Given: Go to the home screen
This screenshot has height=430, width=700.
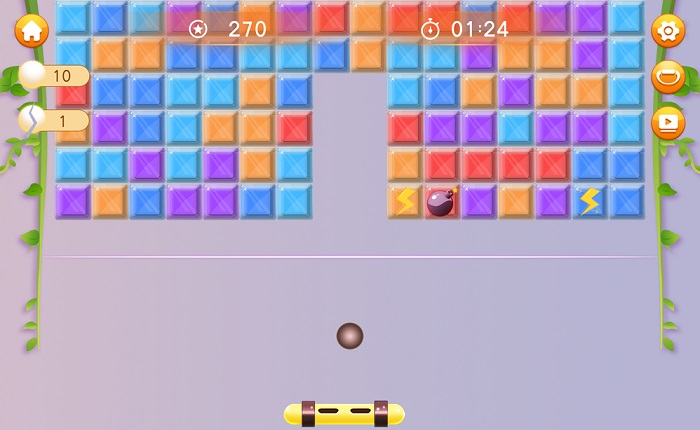Looking at the screenshot, I should coord(31,31).
